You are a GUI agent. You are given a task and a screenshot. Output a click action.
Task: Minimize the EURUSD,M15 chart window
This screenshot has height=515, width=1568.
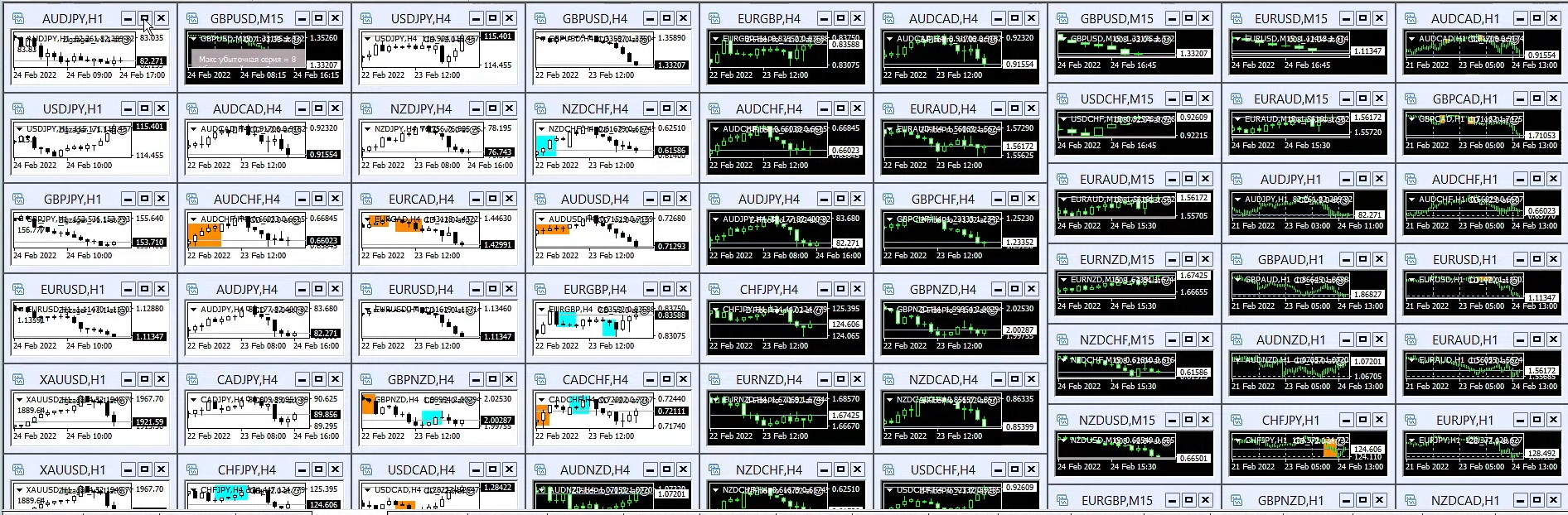(1346, 18)
